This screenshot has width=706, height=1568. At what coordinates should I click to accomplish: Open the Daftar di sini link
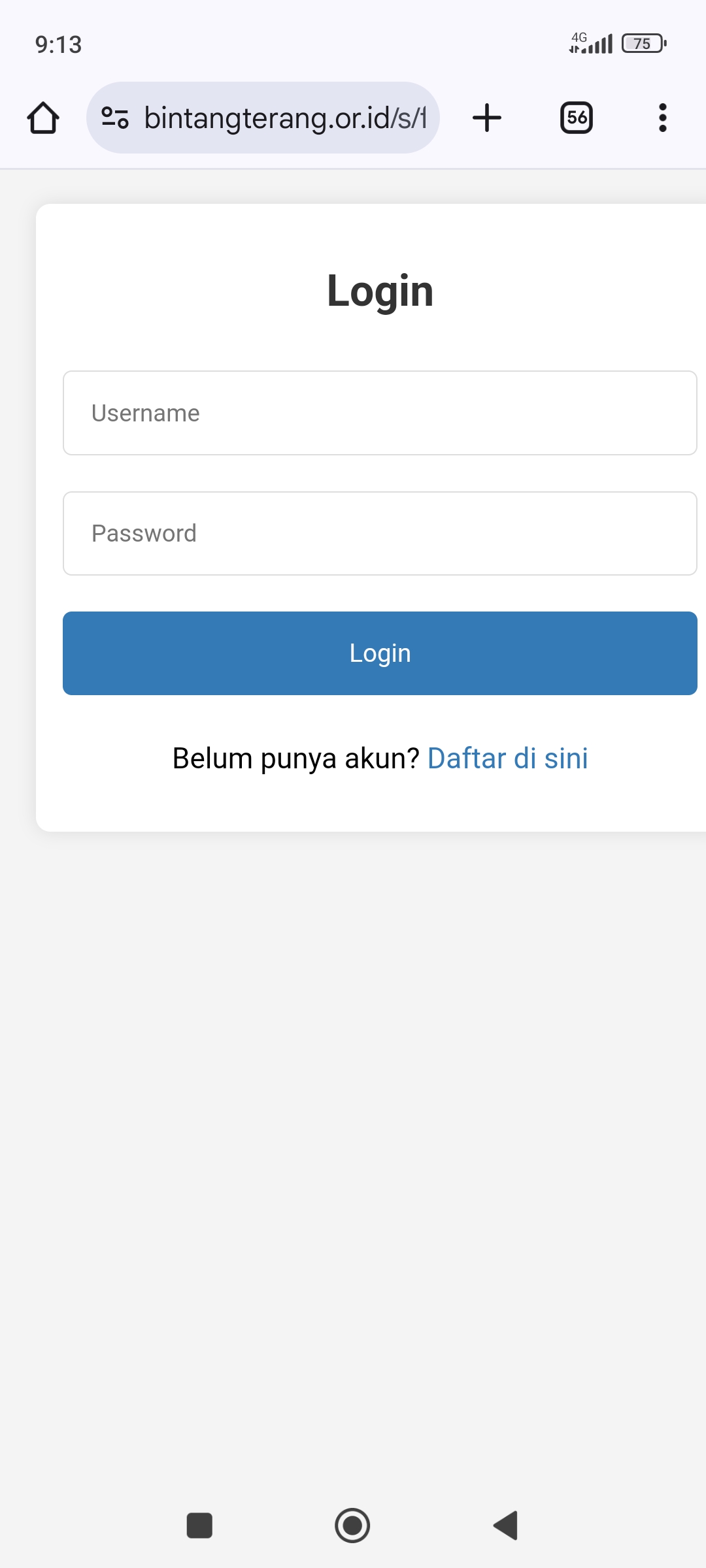(x=507, y=759)
